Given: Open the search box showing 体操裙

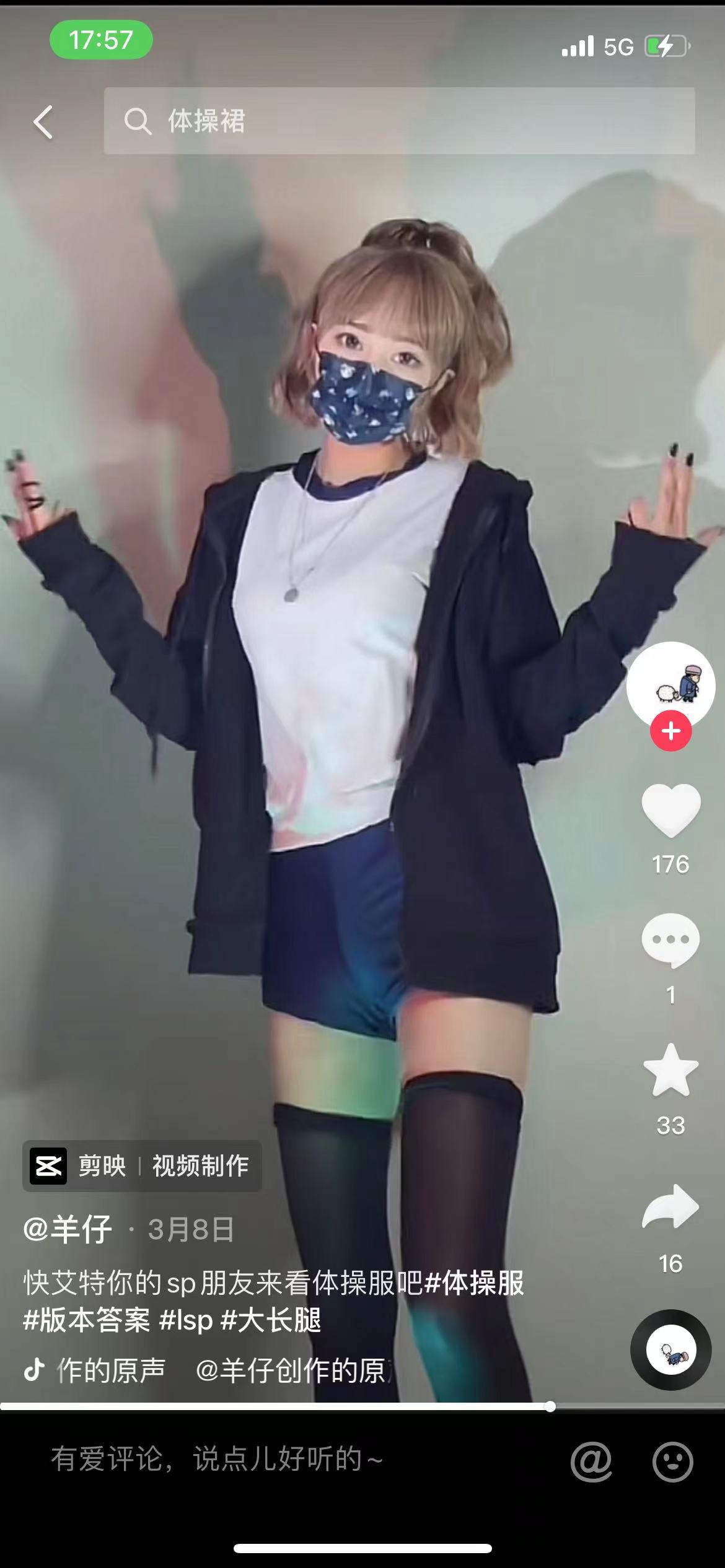Looking at the screenshot, I should point(399,121).
